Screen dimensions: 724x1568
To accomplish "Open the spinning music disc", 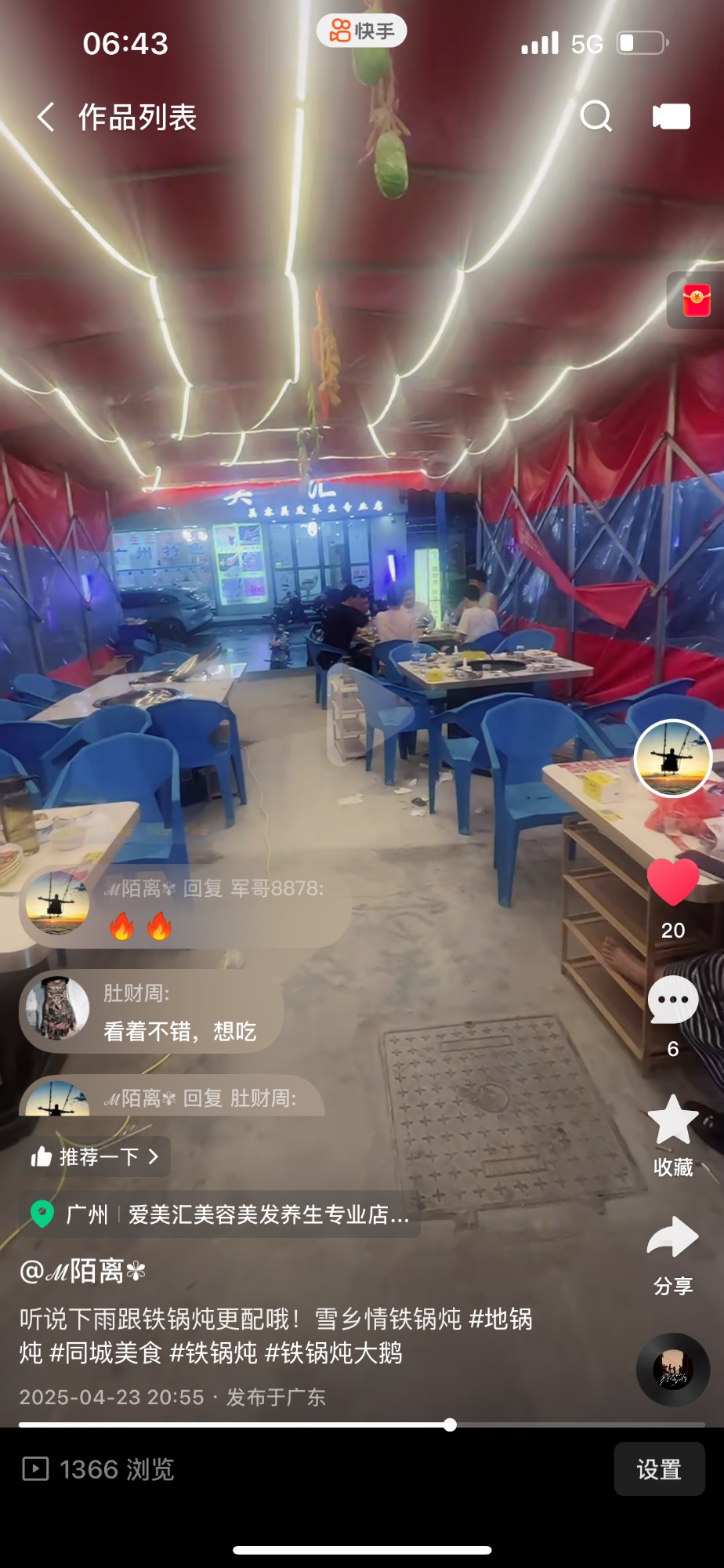I will pos(672,1369).
